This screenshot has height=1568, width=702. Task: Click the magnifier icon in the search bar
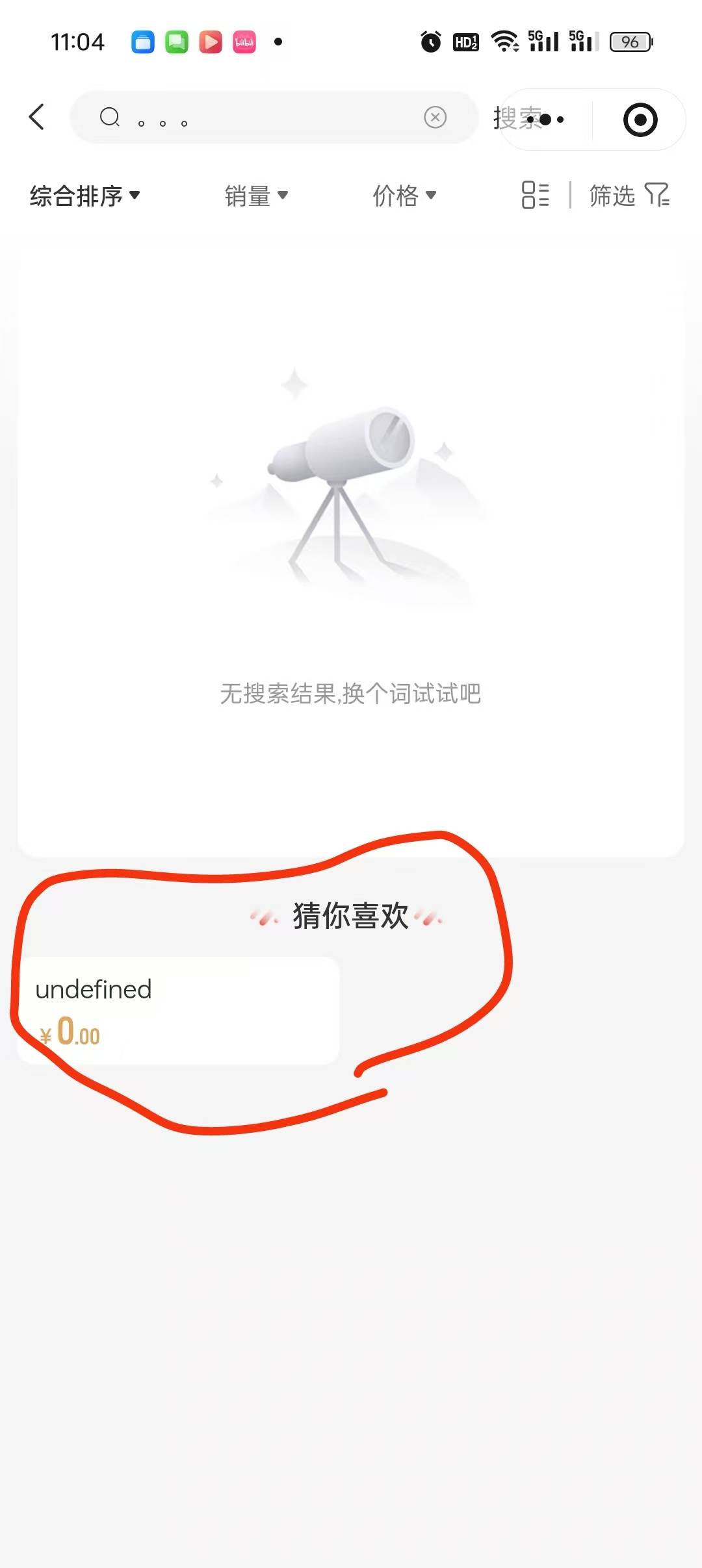tap(110, 118)
